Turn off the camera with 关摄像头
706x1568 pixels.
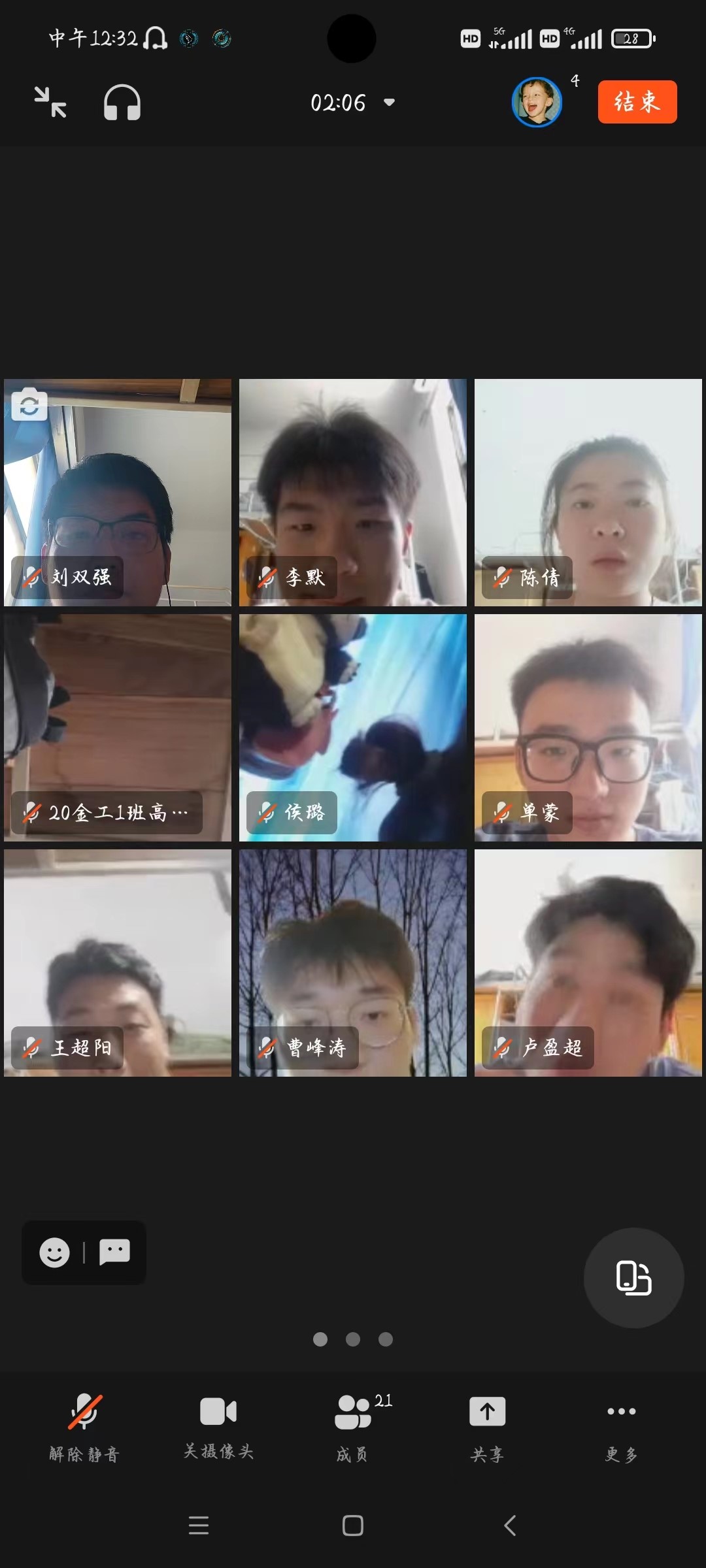click(x=218, y=1426)
